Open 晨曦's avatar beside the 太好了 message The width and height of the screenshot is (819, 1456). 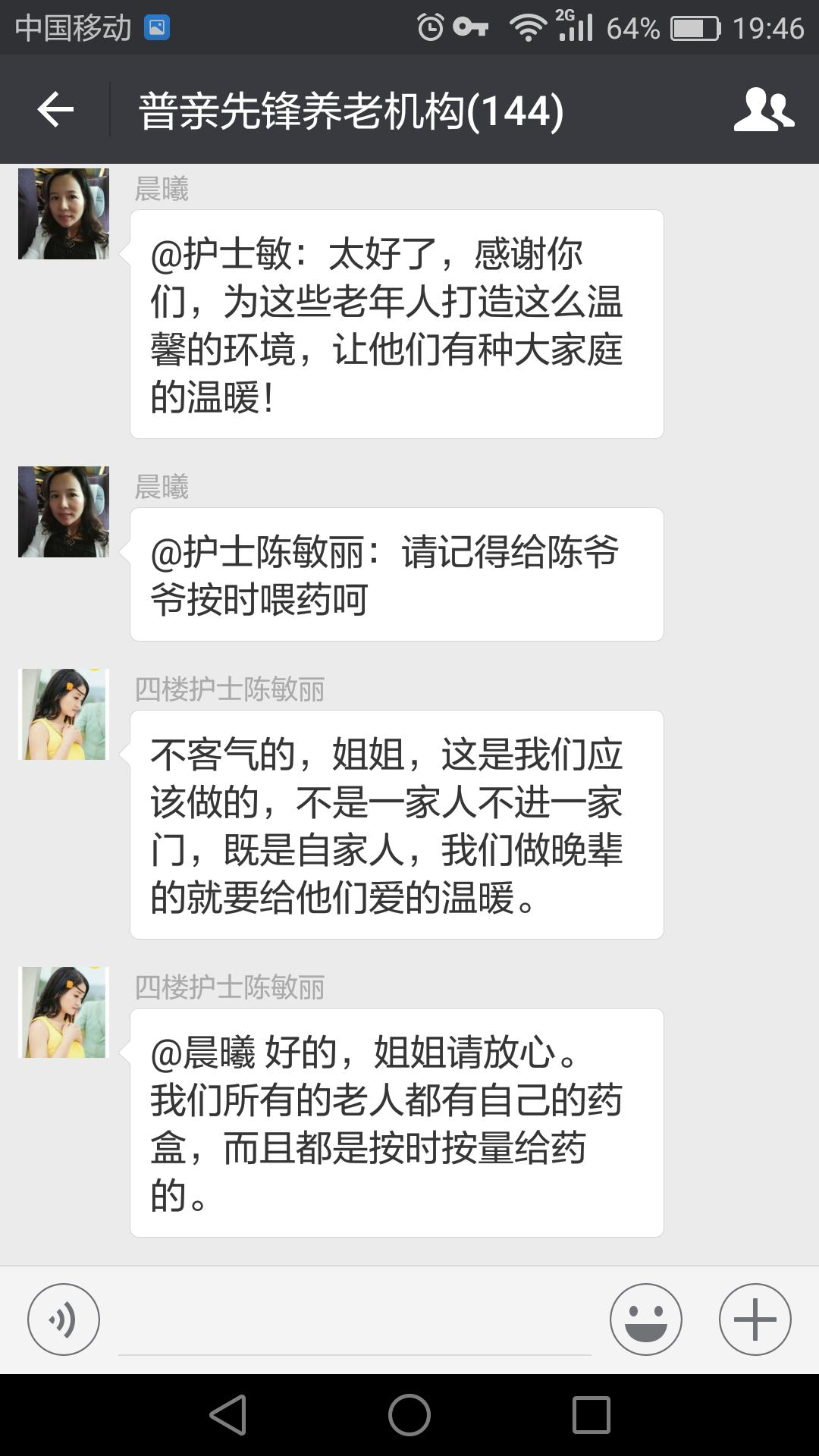coord(64,214)
